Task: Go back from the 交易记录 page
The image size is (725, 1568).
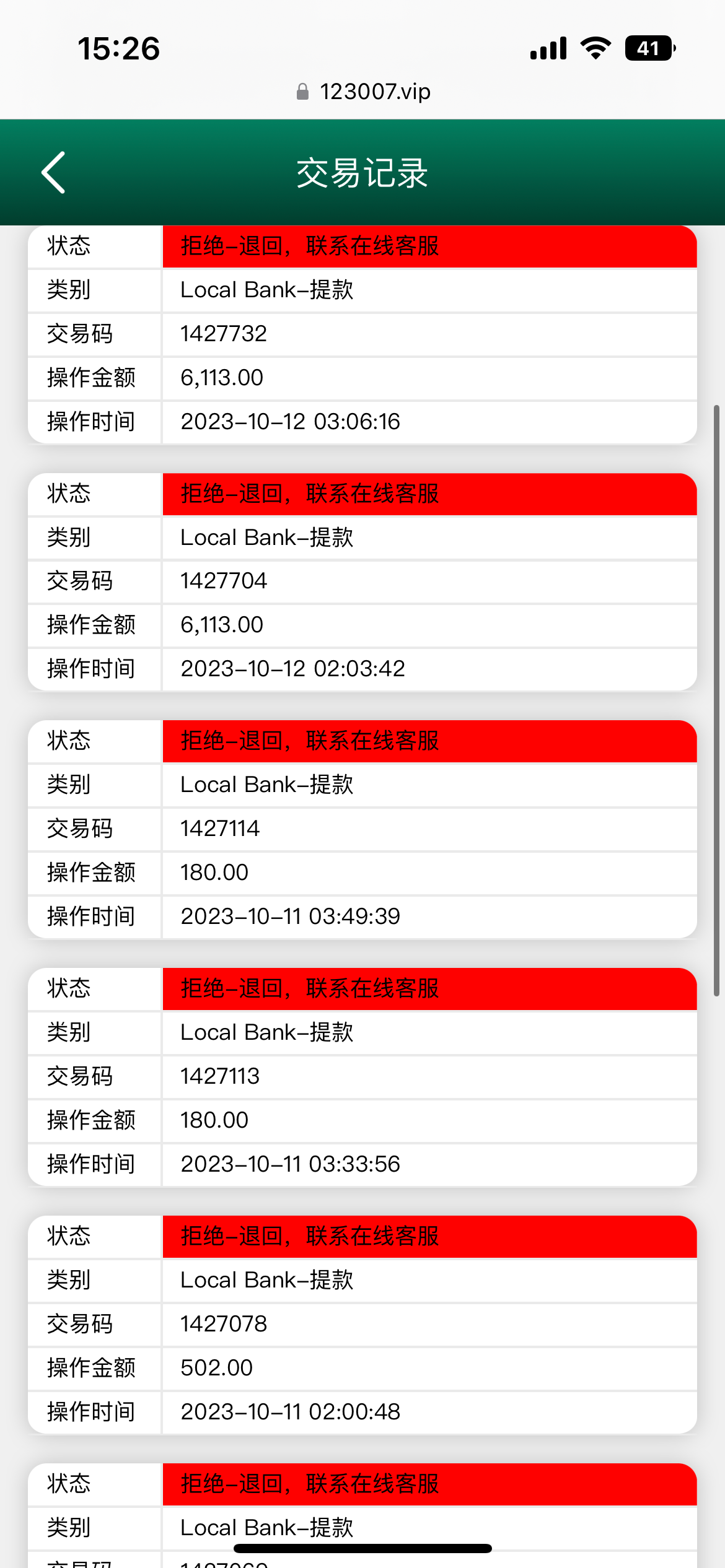Action: click(x=54, y=172)
